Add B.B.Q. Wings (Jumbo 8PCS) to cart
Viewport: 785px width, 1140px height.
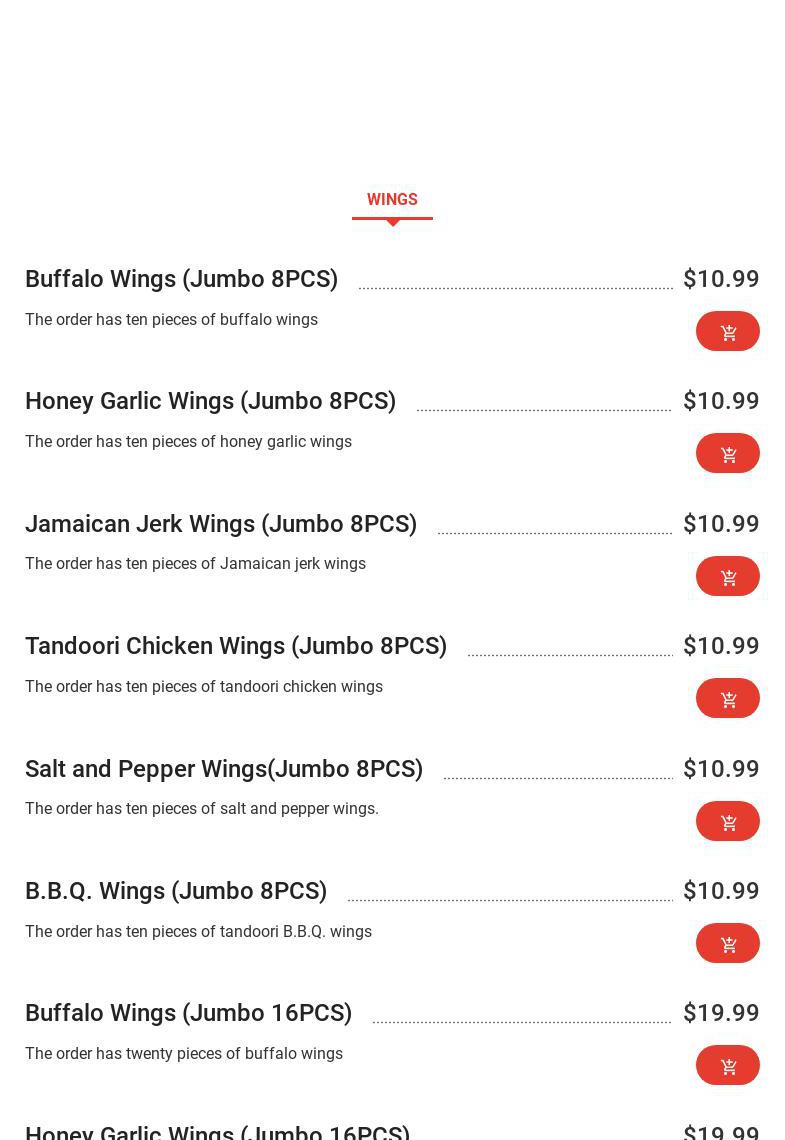(728, 943)
